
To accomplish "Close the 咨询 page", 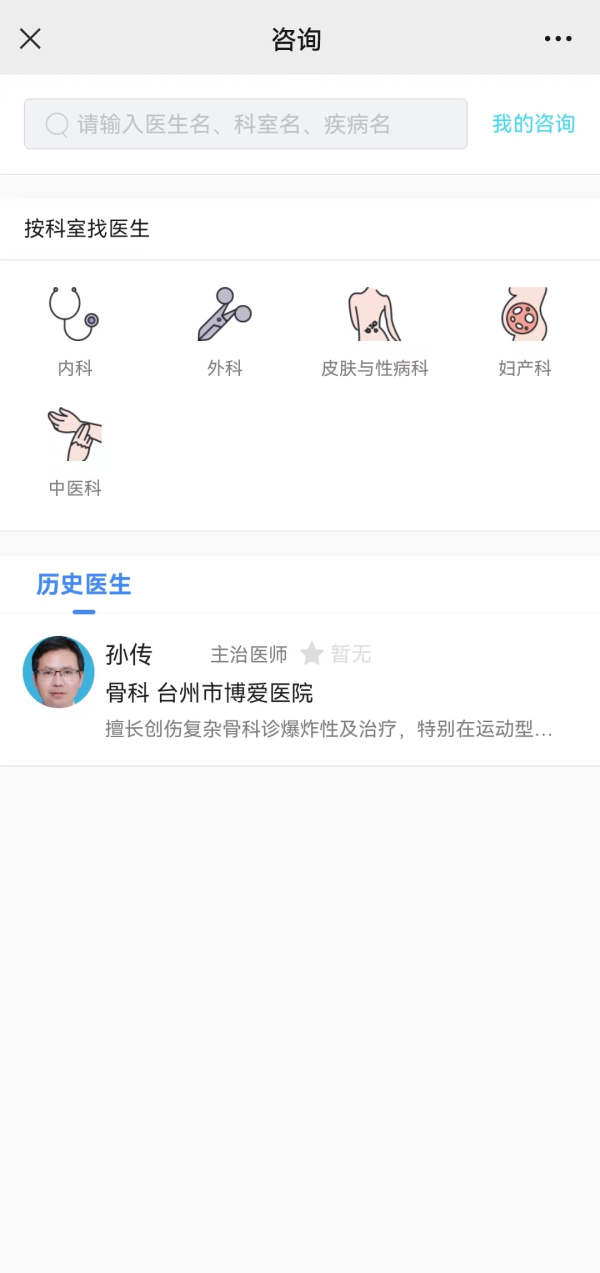I will coord(30,39).
